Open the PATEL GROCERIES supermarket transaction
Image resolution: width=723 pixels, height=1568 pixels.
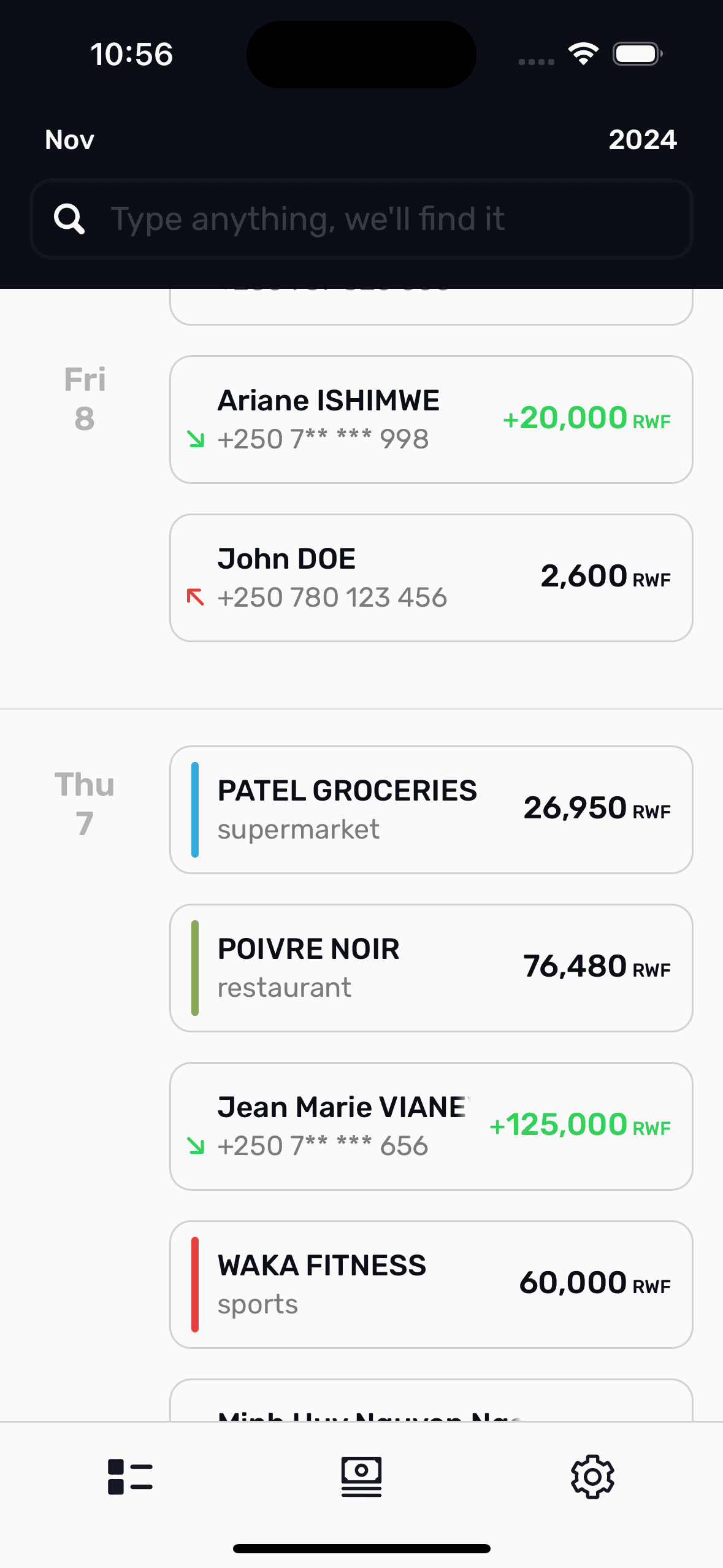point(431,810)
